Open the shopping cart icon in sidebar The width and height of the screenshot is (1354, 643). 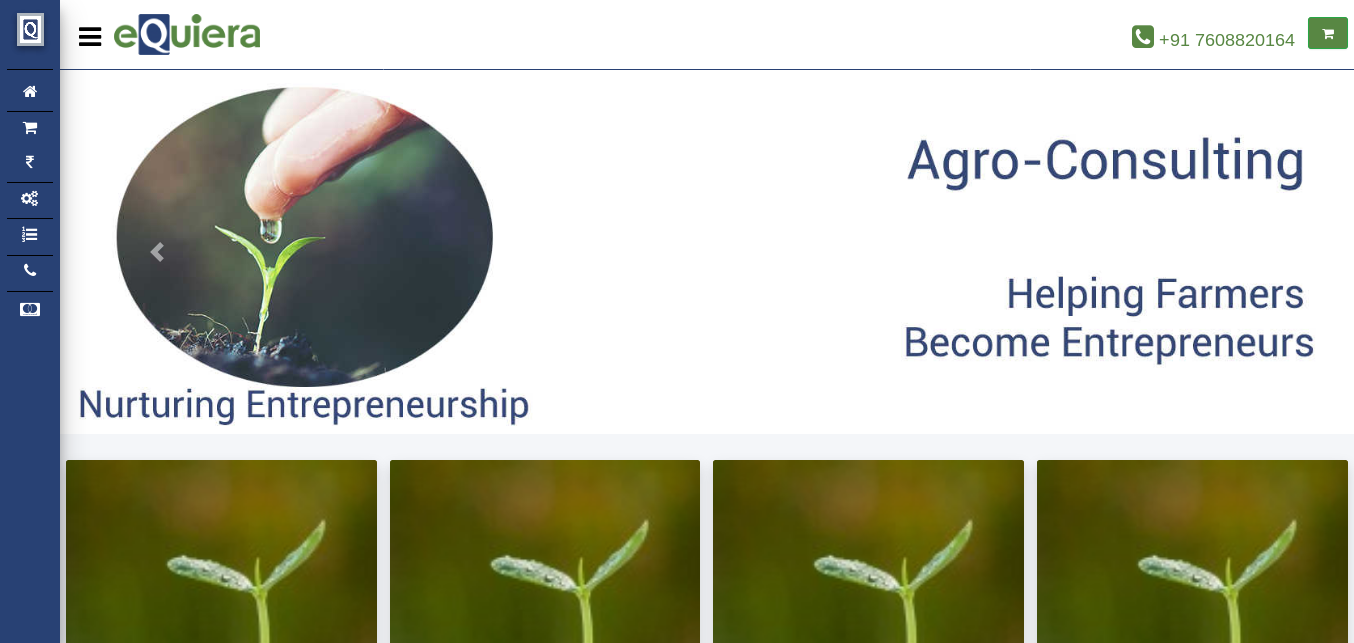[30, 127]
